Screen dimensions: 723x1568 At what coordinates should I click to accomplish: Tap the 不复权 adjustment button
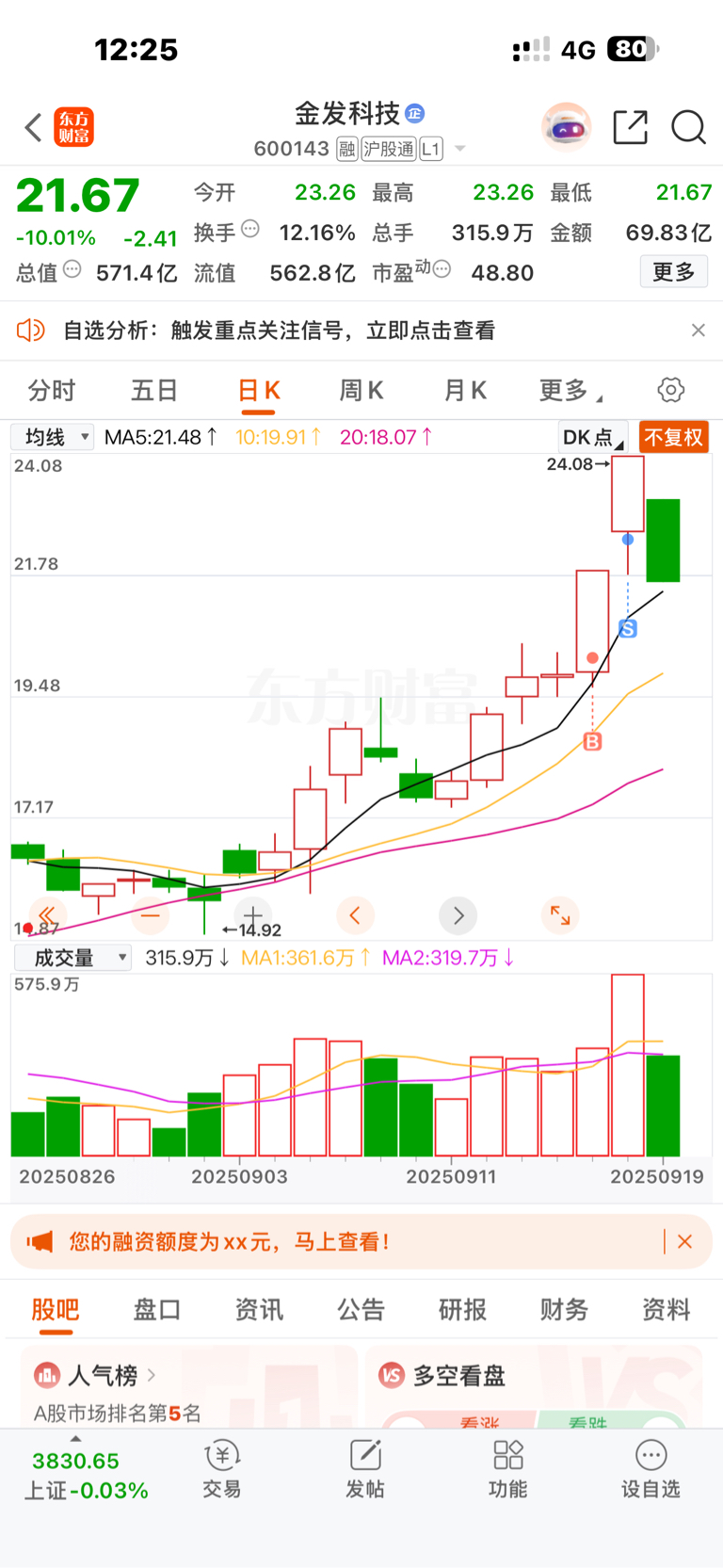(673, 437)
